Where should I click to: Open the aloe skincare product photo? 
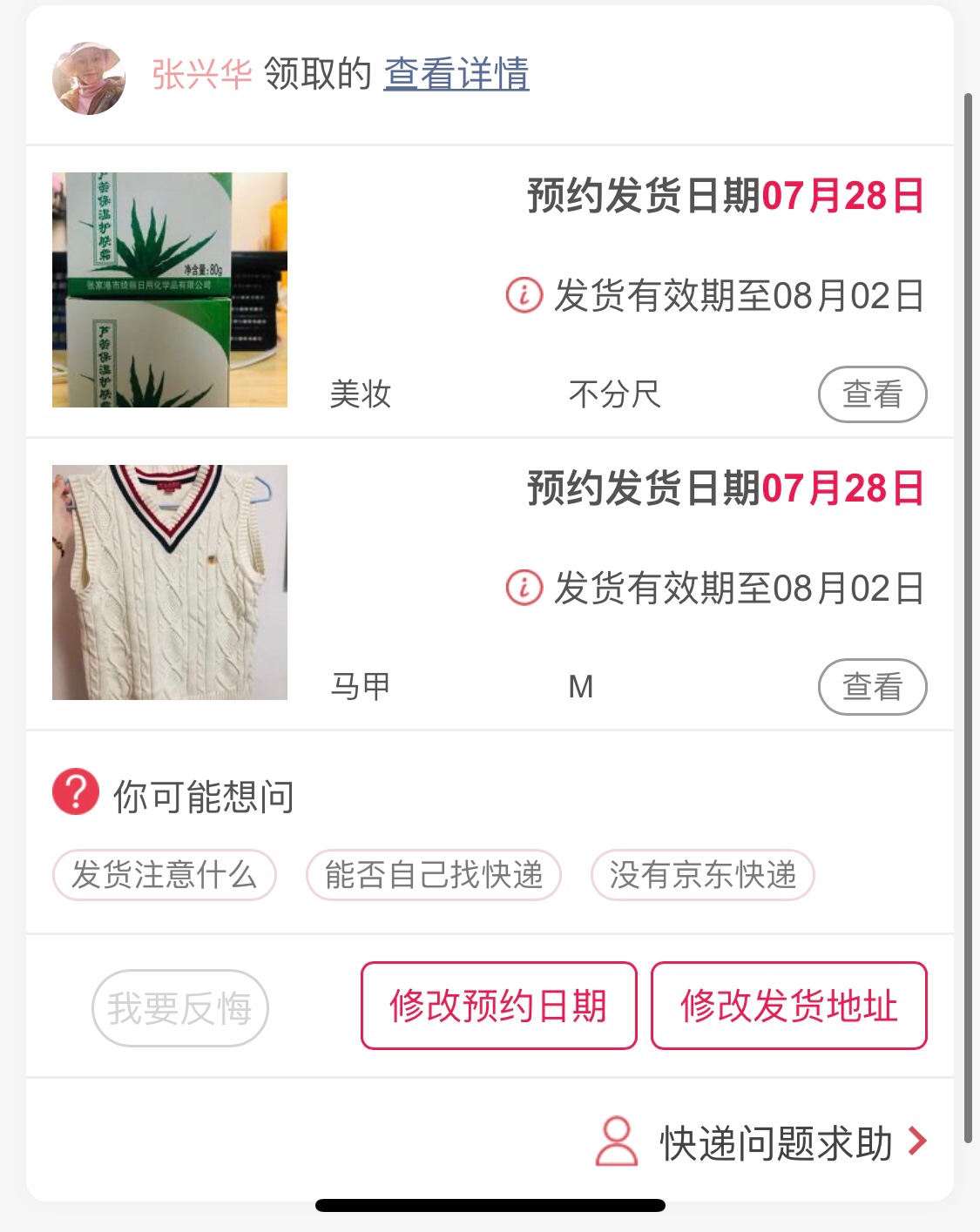tap(170, 290)
